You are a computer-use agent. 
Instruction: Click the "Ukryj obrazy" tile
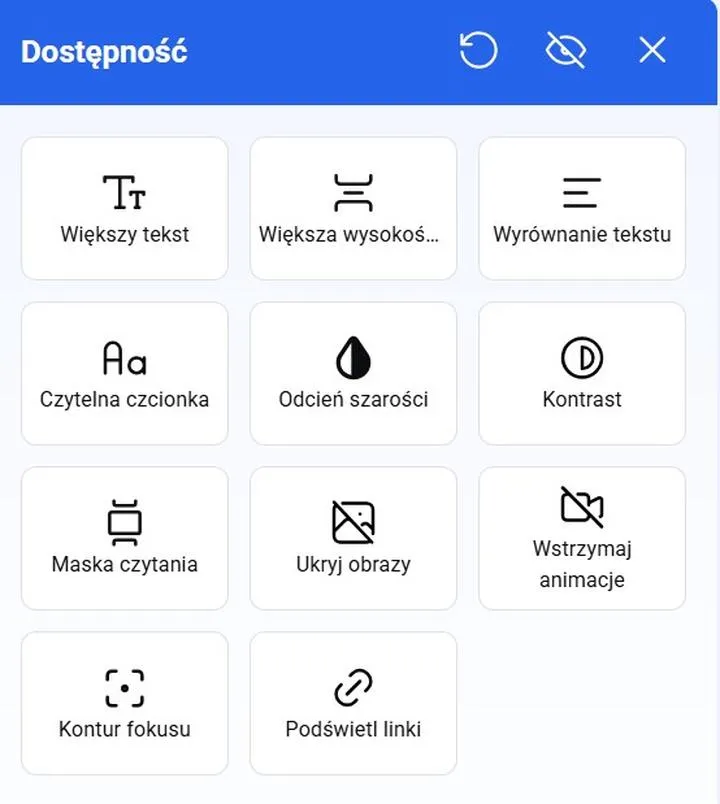click(x=353, y=537)
